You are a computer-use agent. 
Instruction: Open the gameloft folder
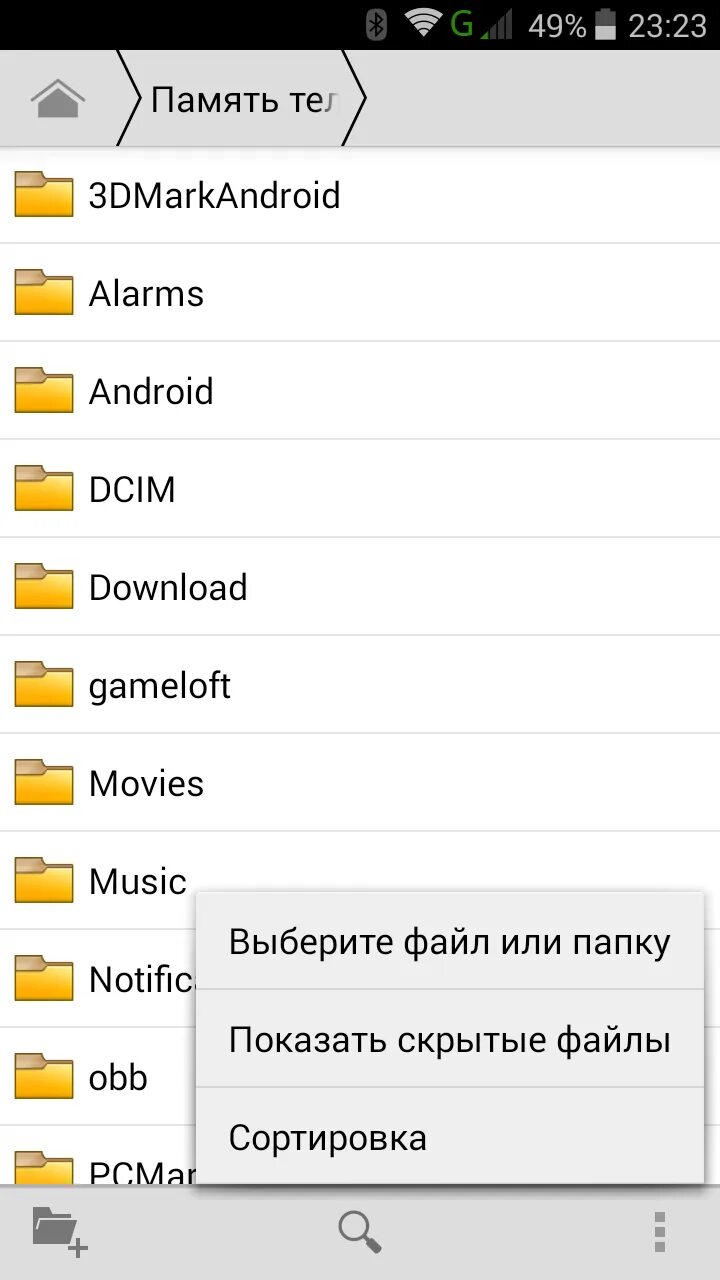(x=160, y=685)
